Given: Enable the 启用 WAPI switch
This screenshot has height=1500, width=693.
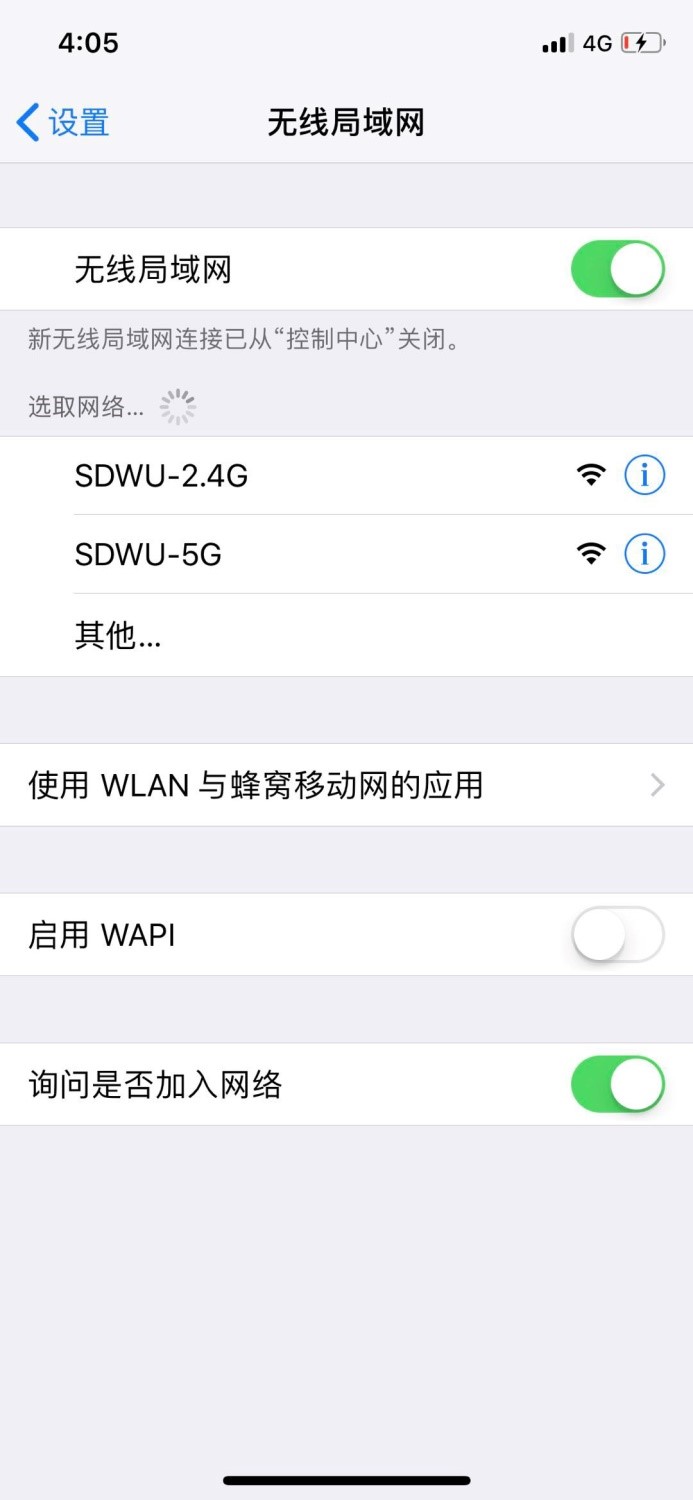Looking at the screenshot, I should [x=617, y=935].
